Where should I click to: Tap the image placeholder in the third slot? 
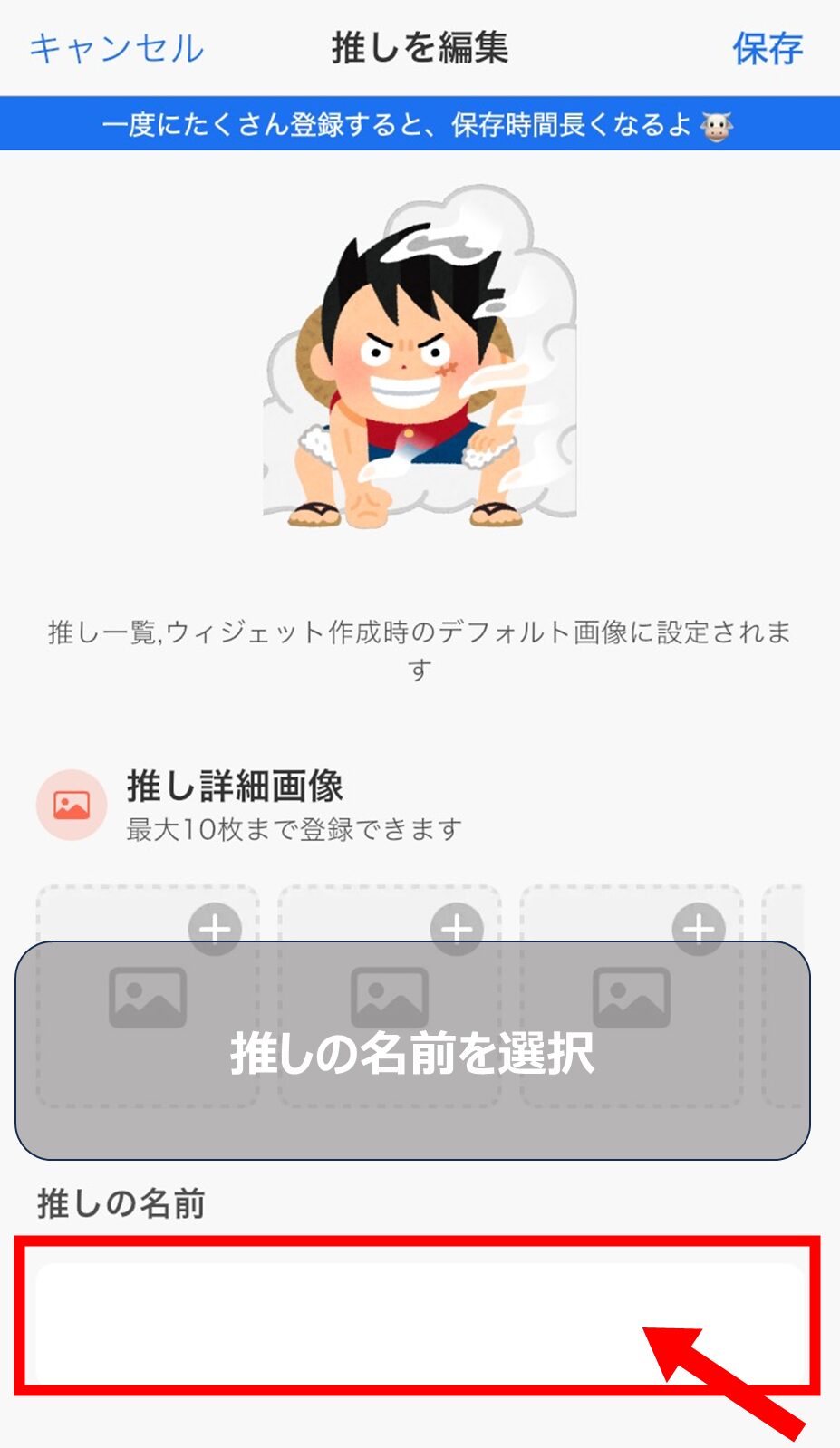tap(628, 997)
